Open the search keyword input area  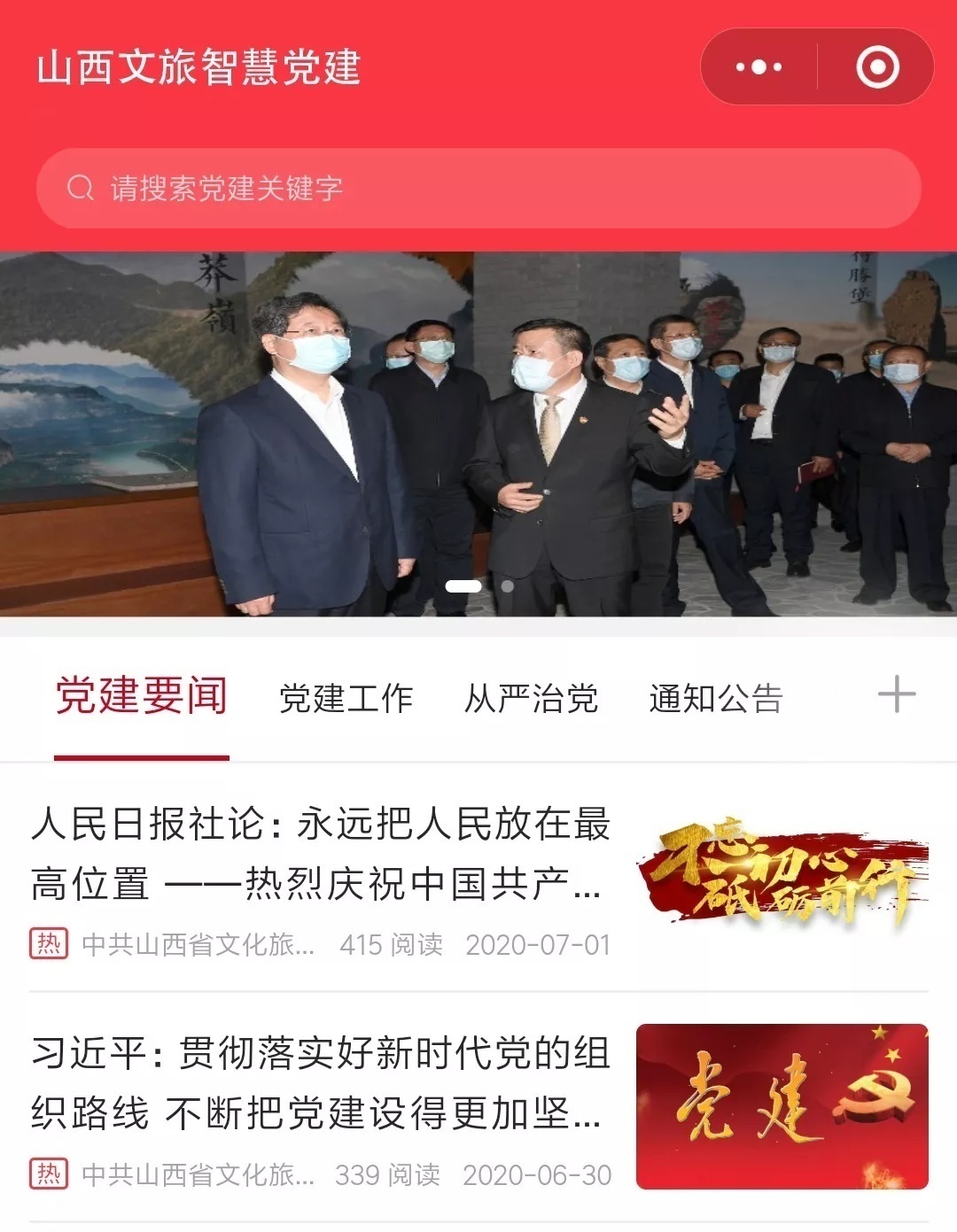point(354,187)
